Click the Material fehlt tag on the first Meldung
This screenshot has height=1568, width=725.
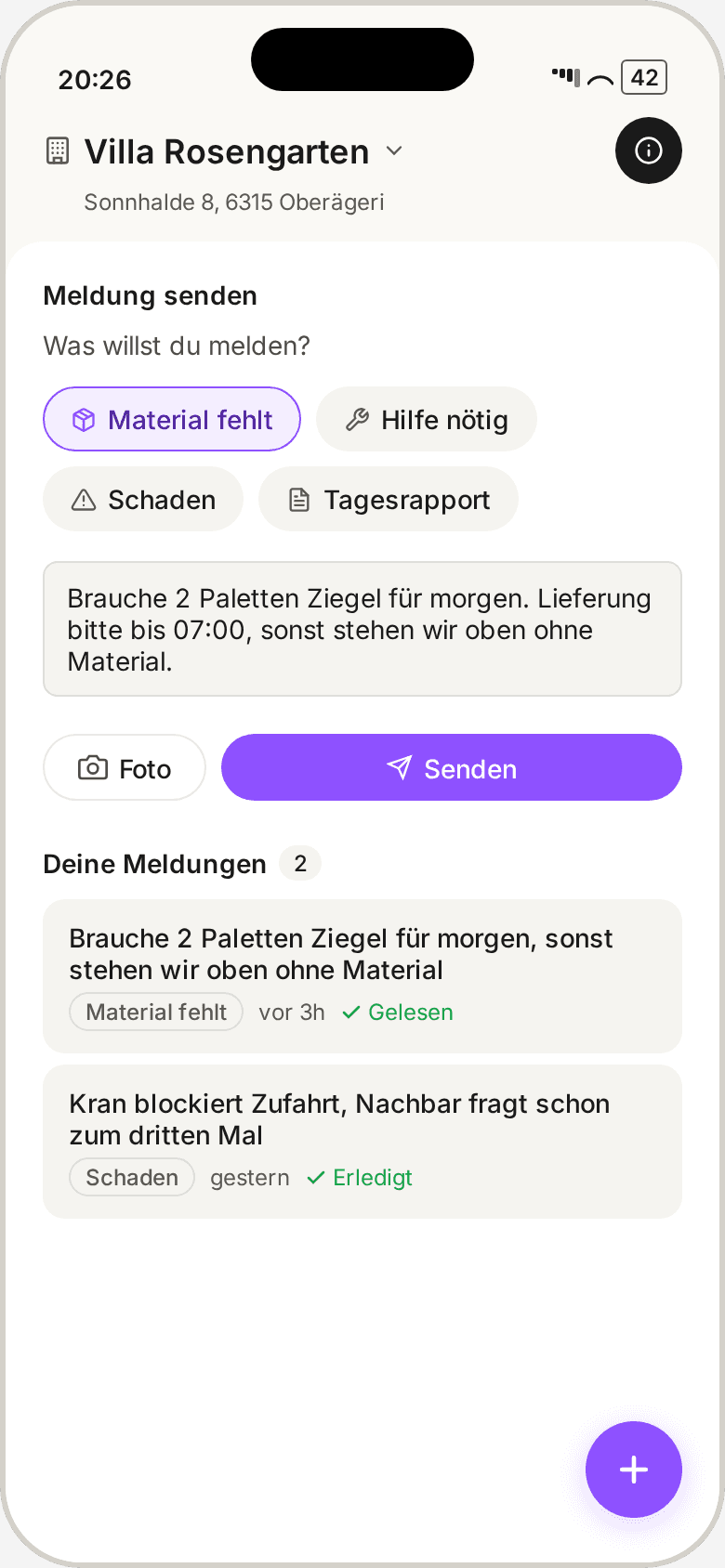(x=155, y=1012)
